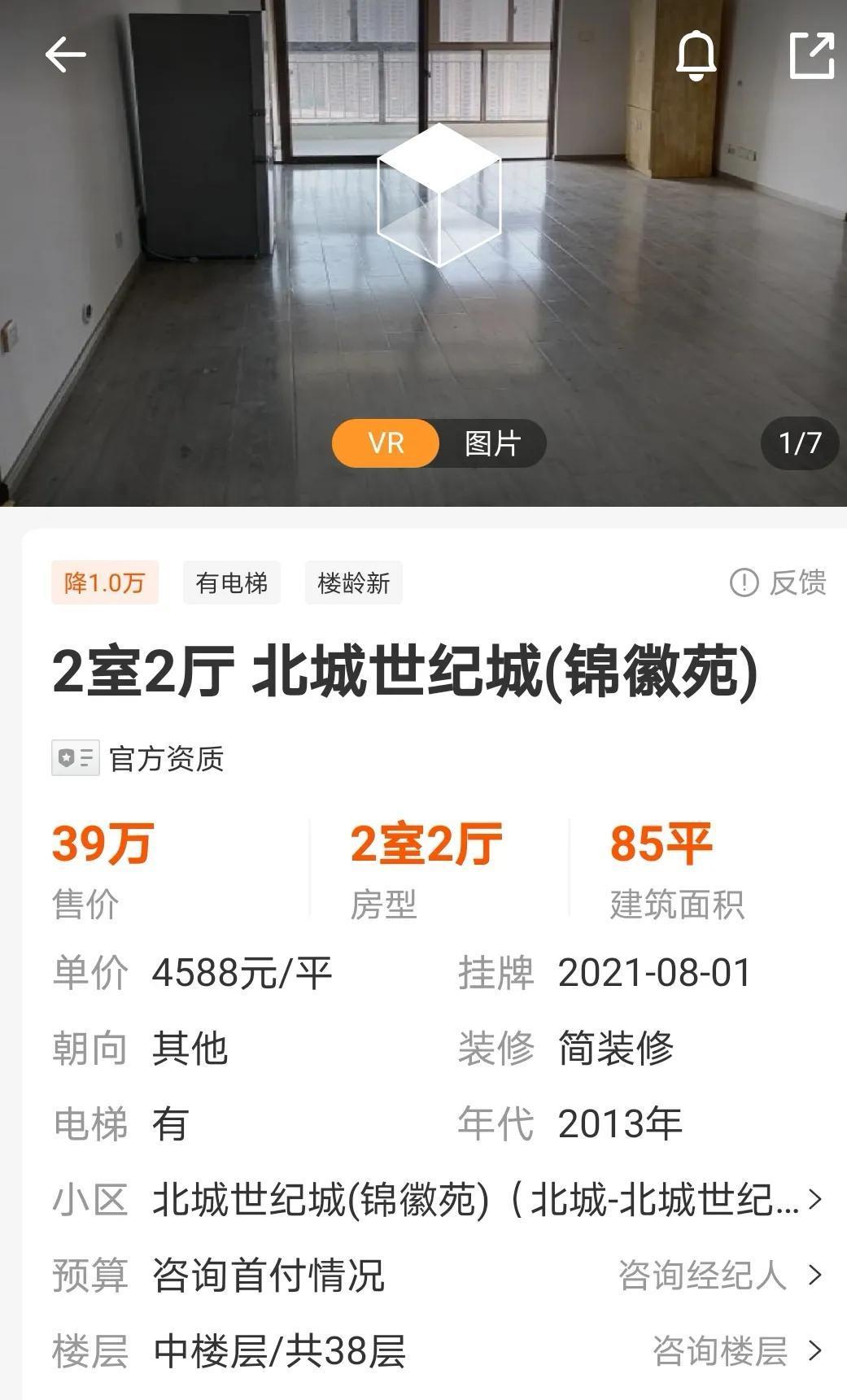Open 官方资质 info
The height and width of the screenshot is (1400, 847).
[x=138, y=758]
